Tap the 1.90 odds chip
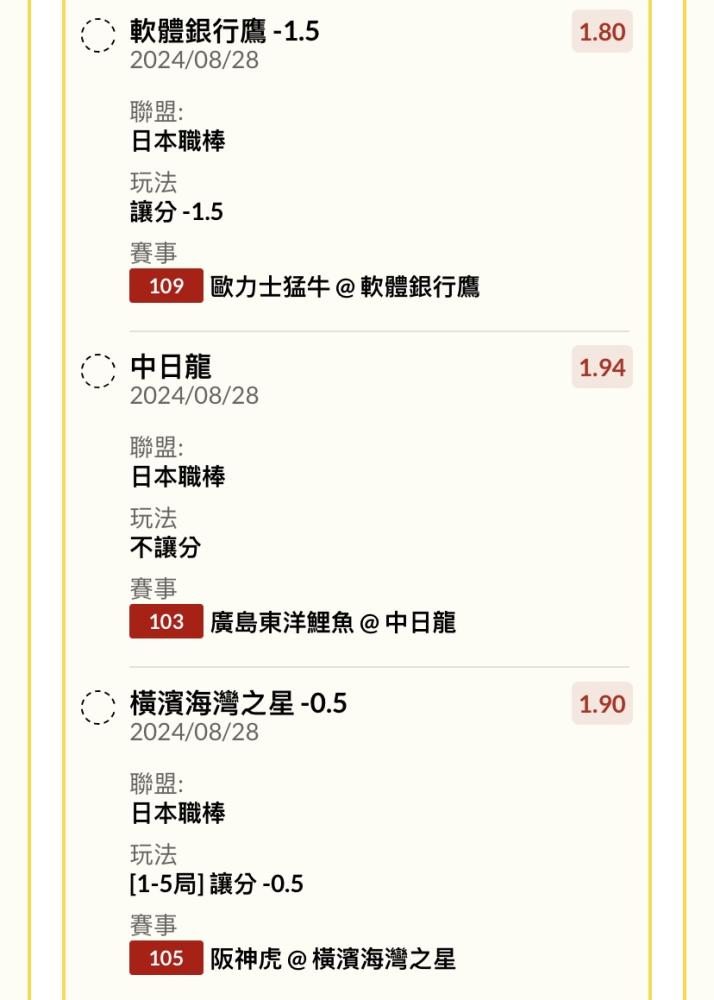 pos(602,703)
